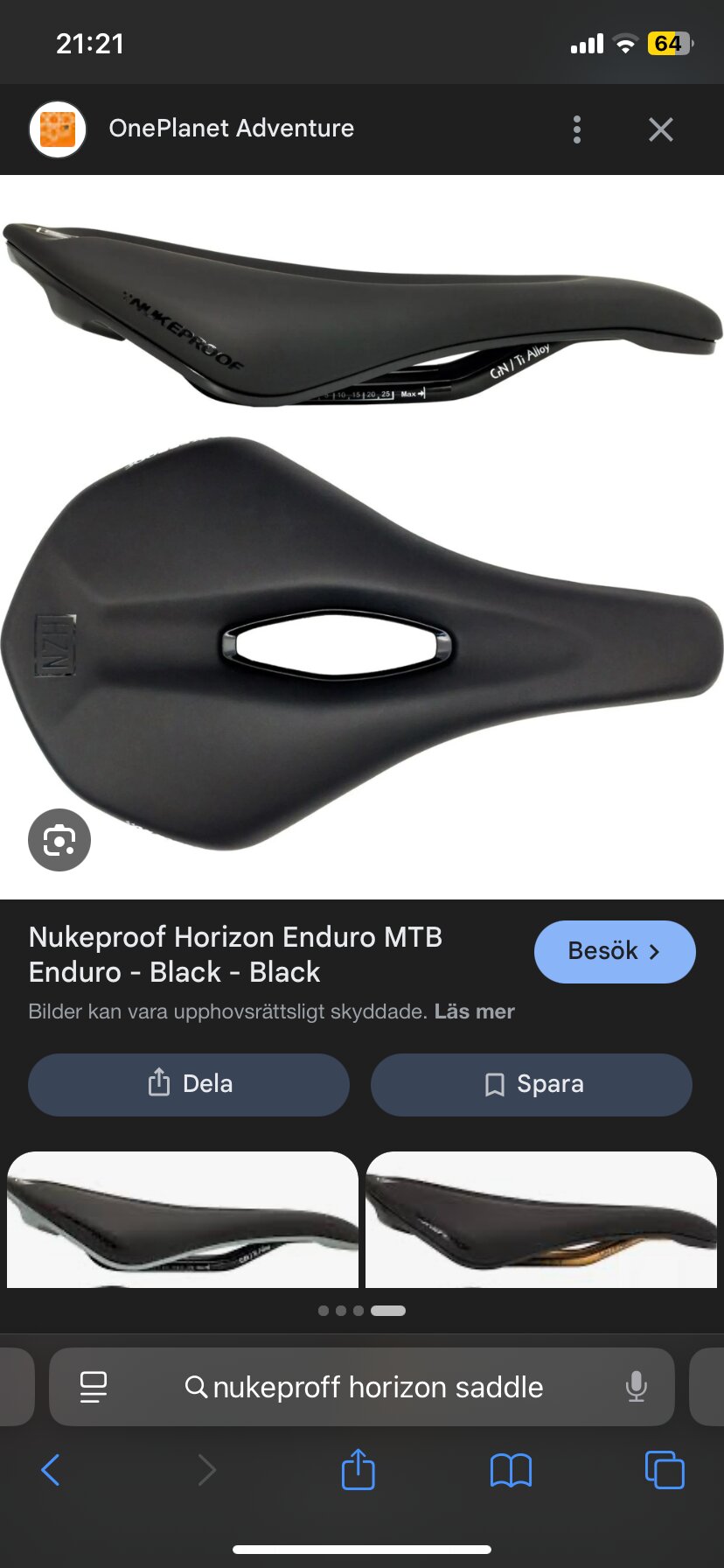Tap Besök to visit the site
This screenshot has height=1568, width=724.
click(614, 951)
